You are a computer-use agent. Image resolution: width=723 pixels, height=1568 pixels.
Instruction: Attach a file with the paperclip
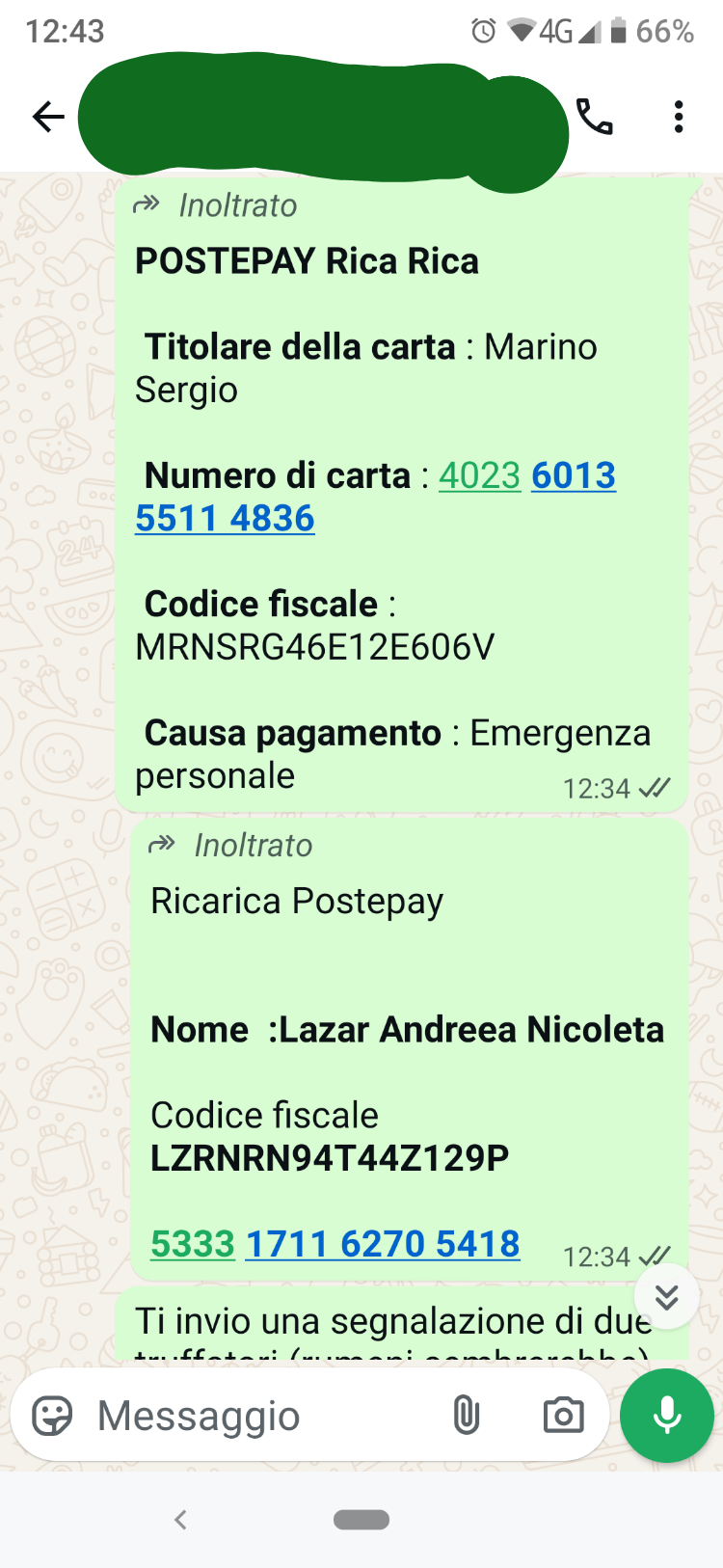pos(466,1416)
